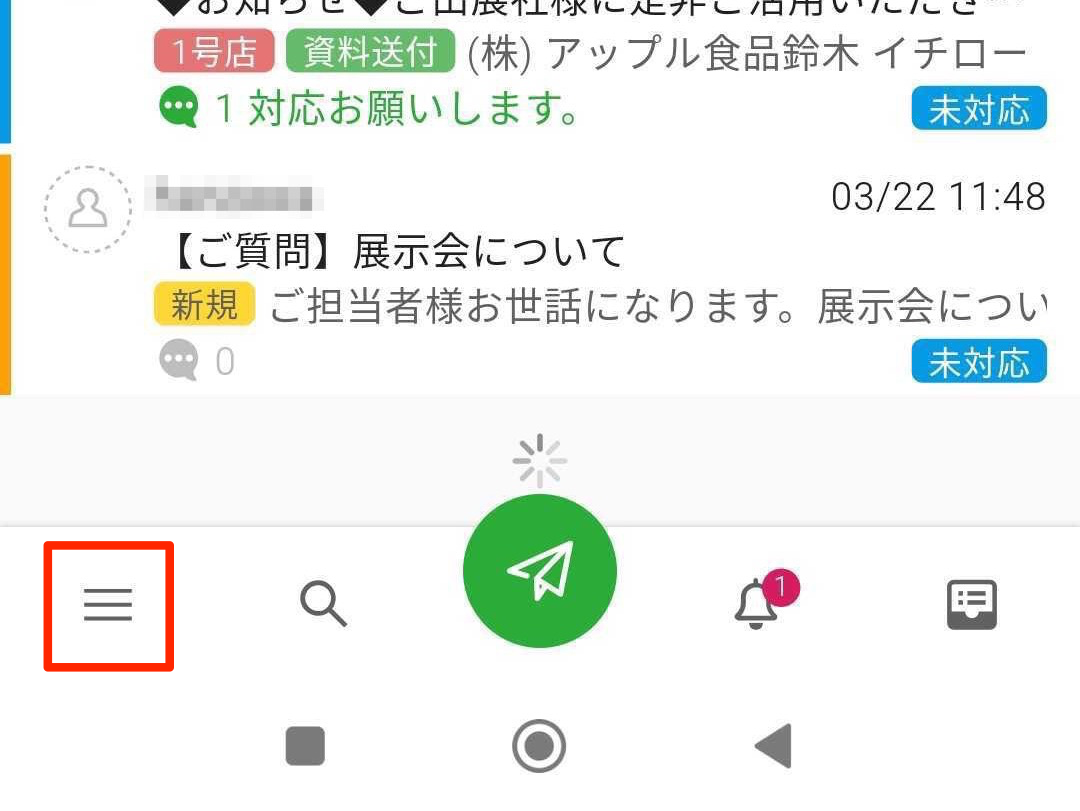Open the inbox tray icon
Viewport: 1080px width, 811px height.
click(972, 605)
